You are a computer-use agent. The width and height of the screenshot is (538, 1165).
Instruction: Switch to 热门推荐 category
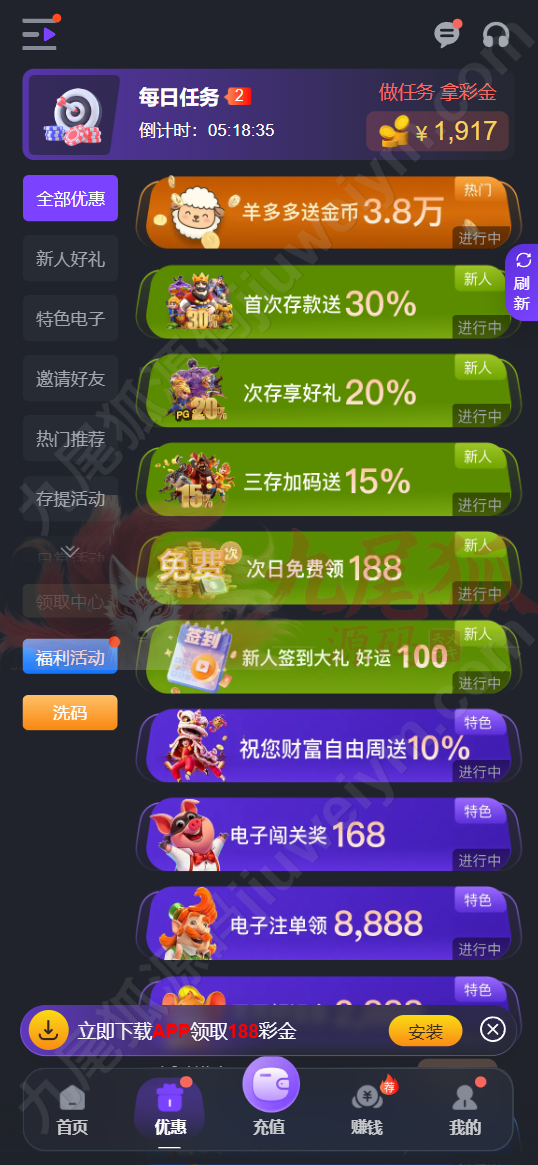tap(71, 439)
